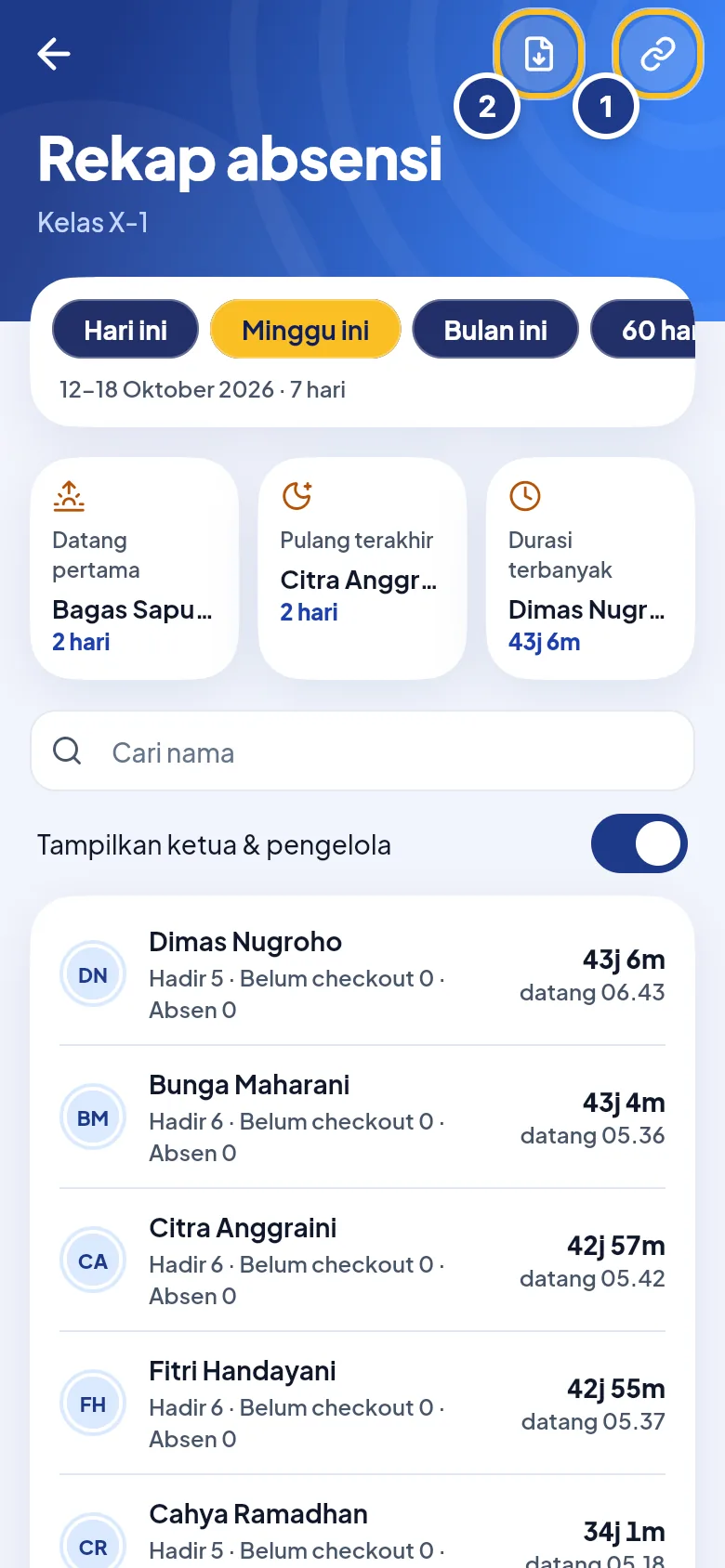Tap the Cari nama search field
Screen dimensions: 725x1568
(362, 751)
